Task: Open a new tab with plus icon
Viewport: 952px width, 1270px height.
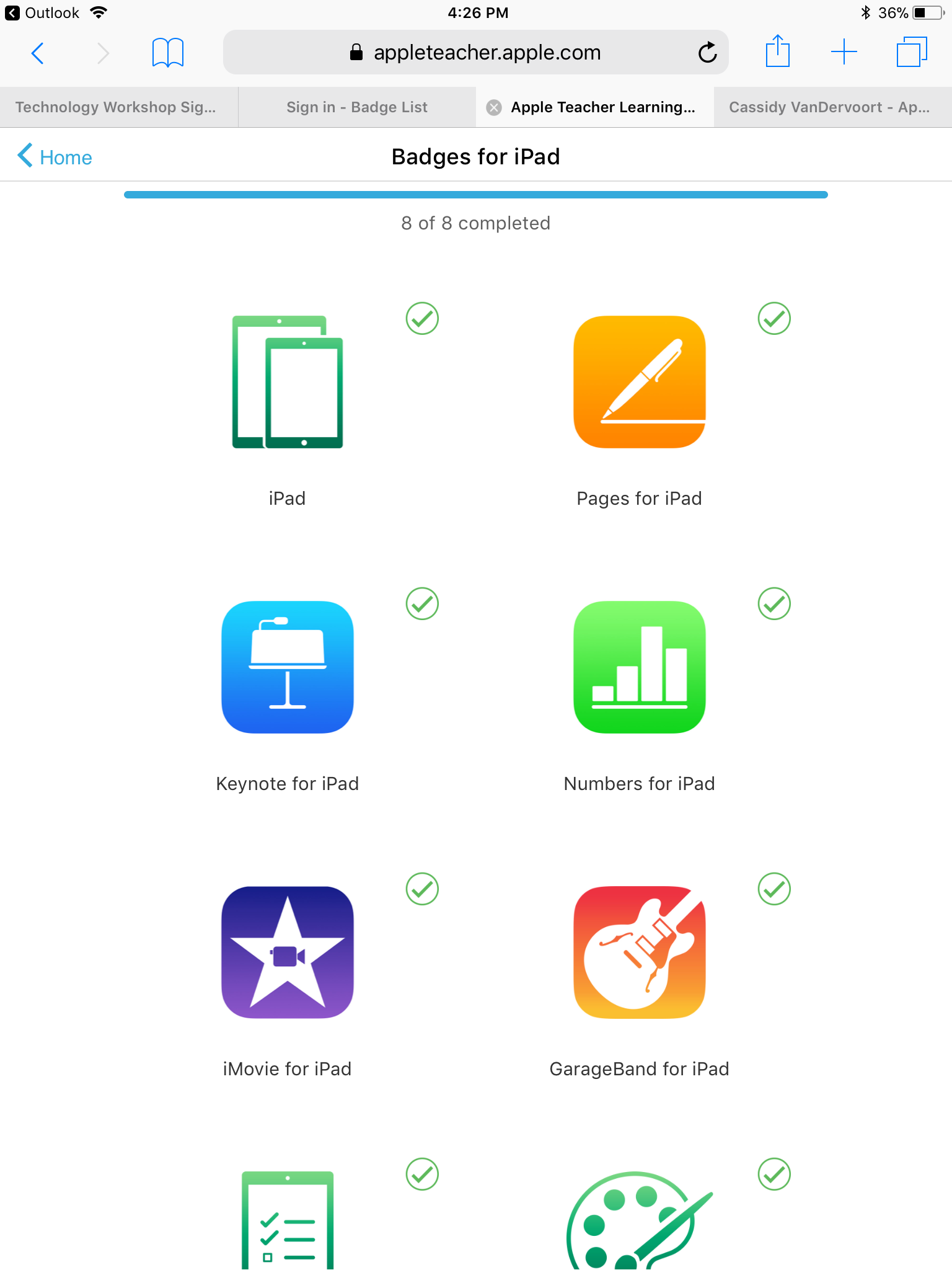Action: coord(844,52)
